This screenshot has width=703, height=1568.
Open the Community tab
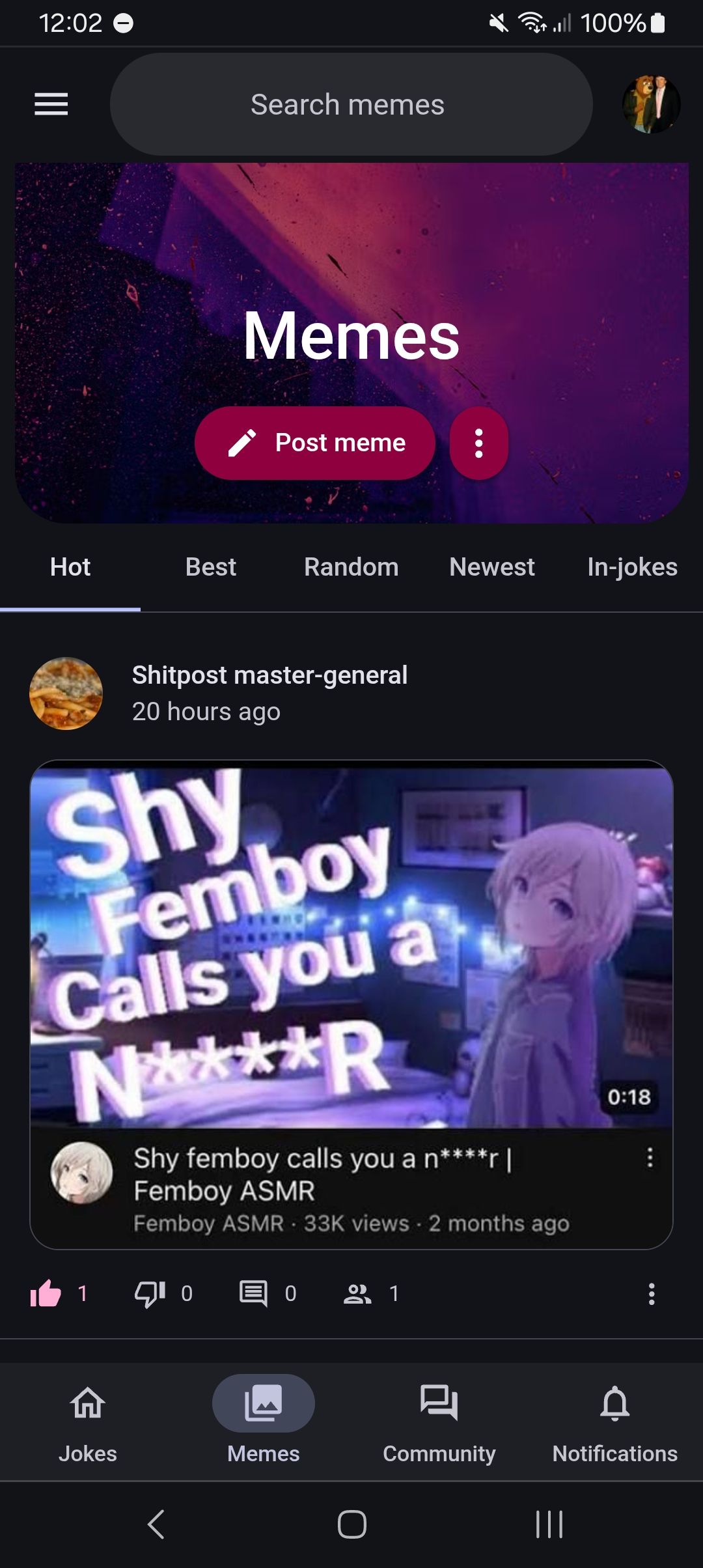coord(439,1420)
